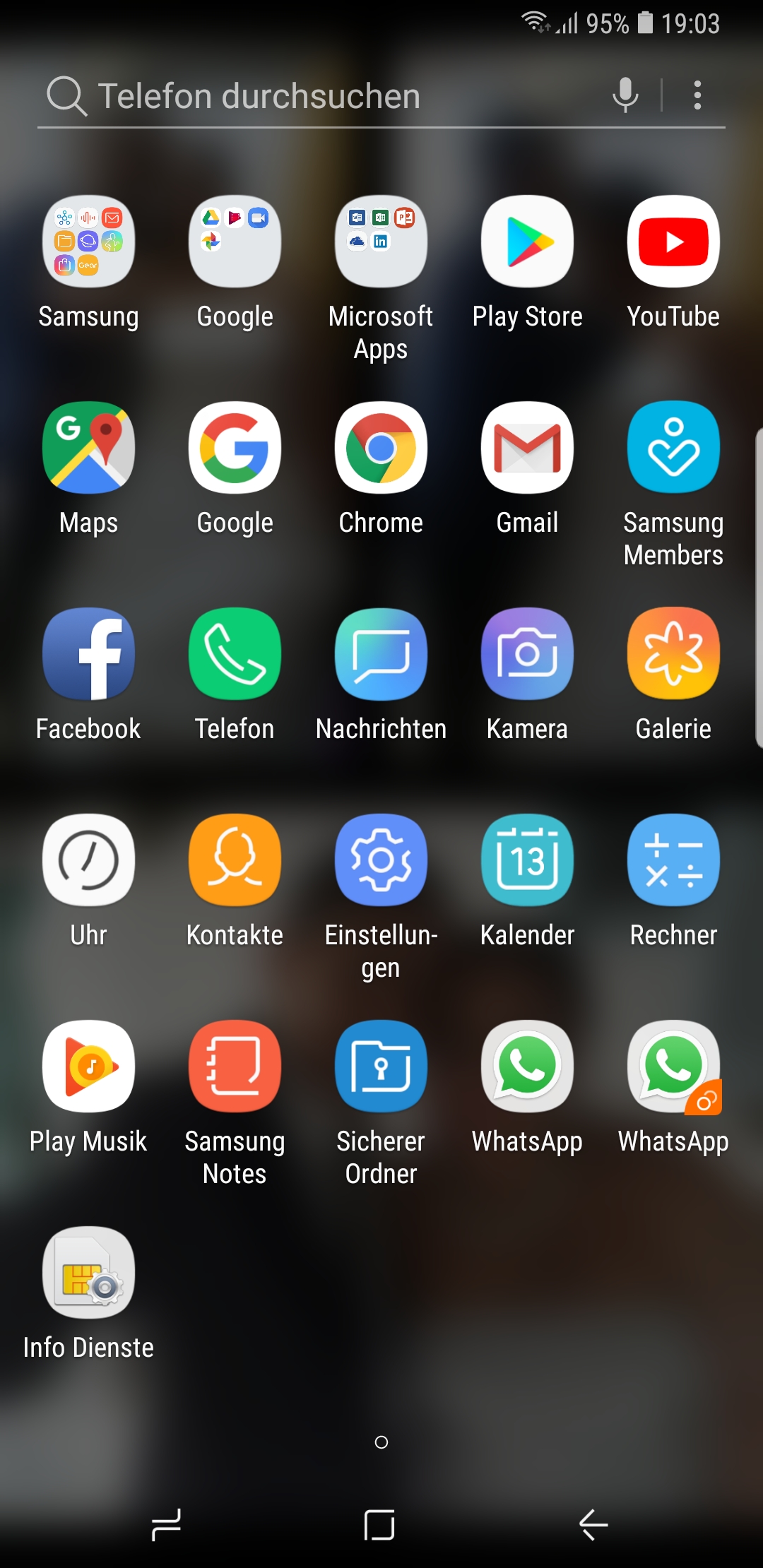Open the Facebook app
763x1568 pixels.
88,654
